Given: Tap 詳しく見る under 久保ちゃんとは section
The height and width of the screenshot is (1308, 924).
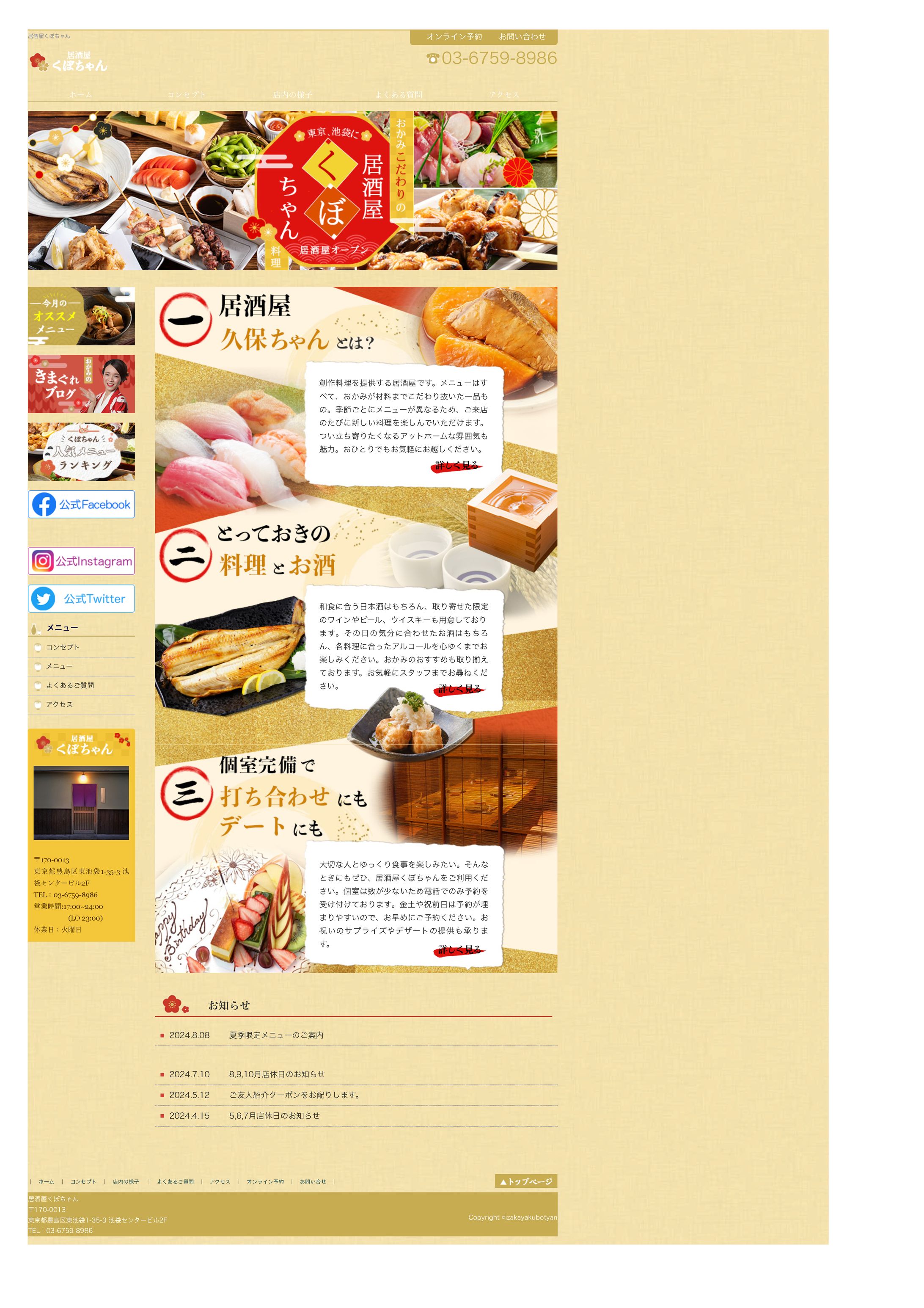Looking at the screenshot, I should pyautogui.click(x=456, y=466).
